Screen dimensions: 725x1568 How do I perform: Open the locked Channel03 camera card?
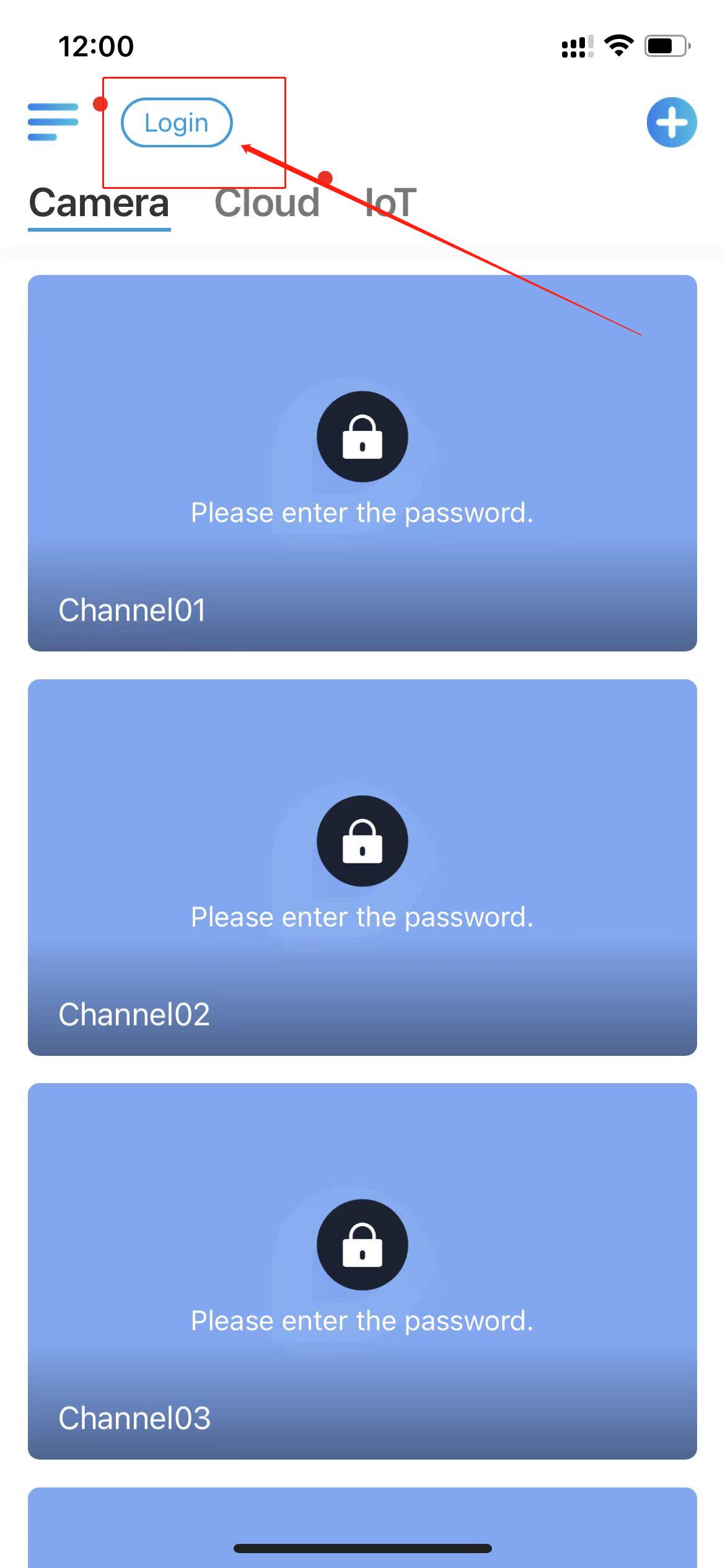pyautogui.click(x=362, y=1271)
